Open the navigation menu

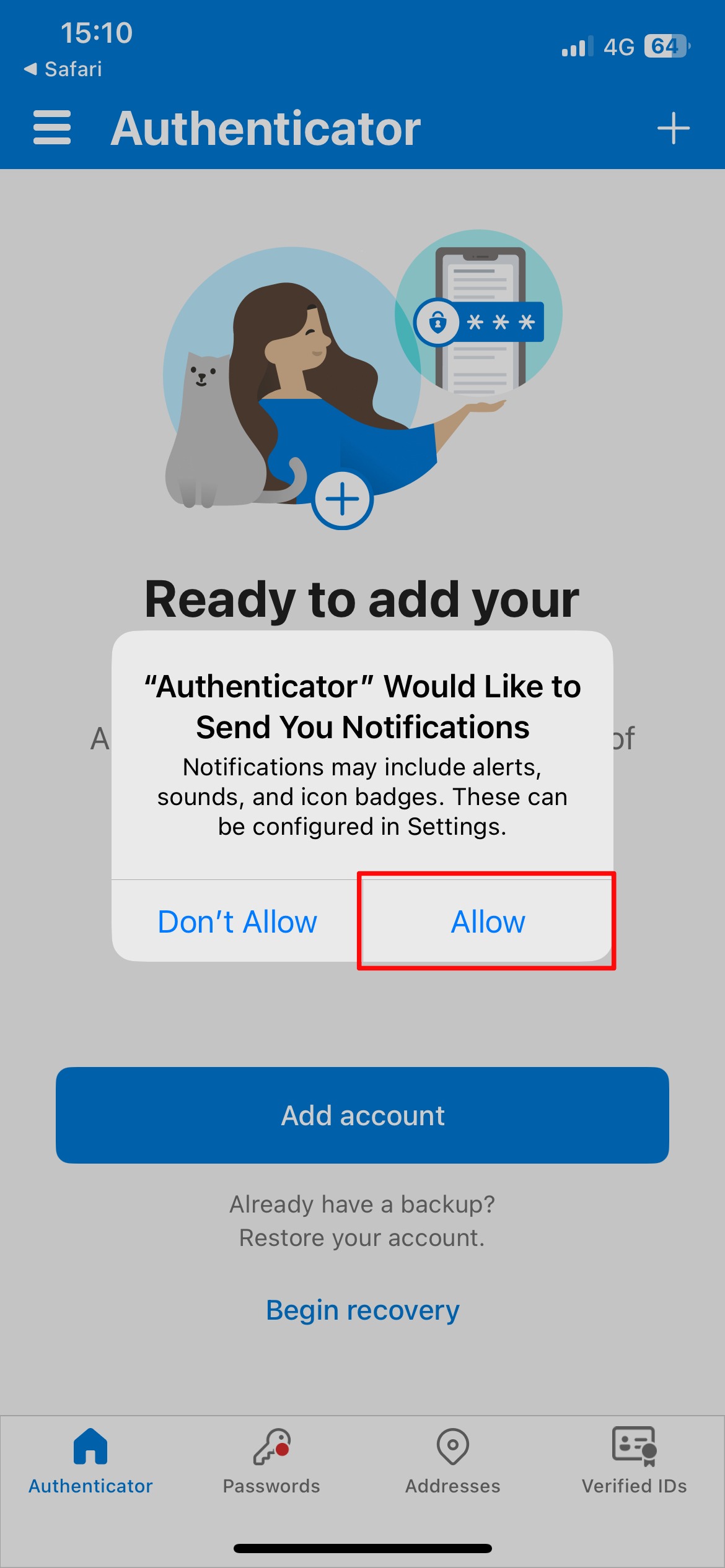[52, 128]
